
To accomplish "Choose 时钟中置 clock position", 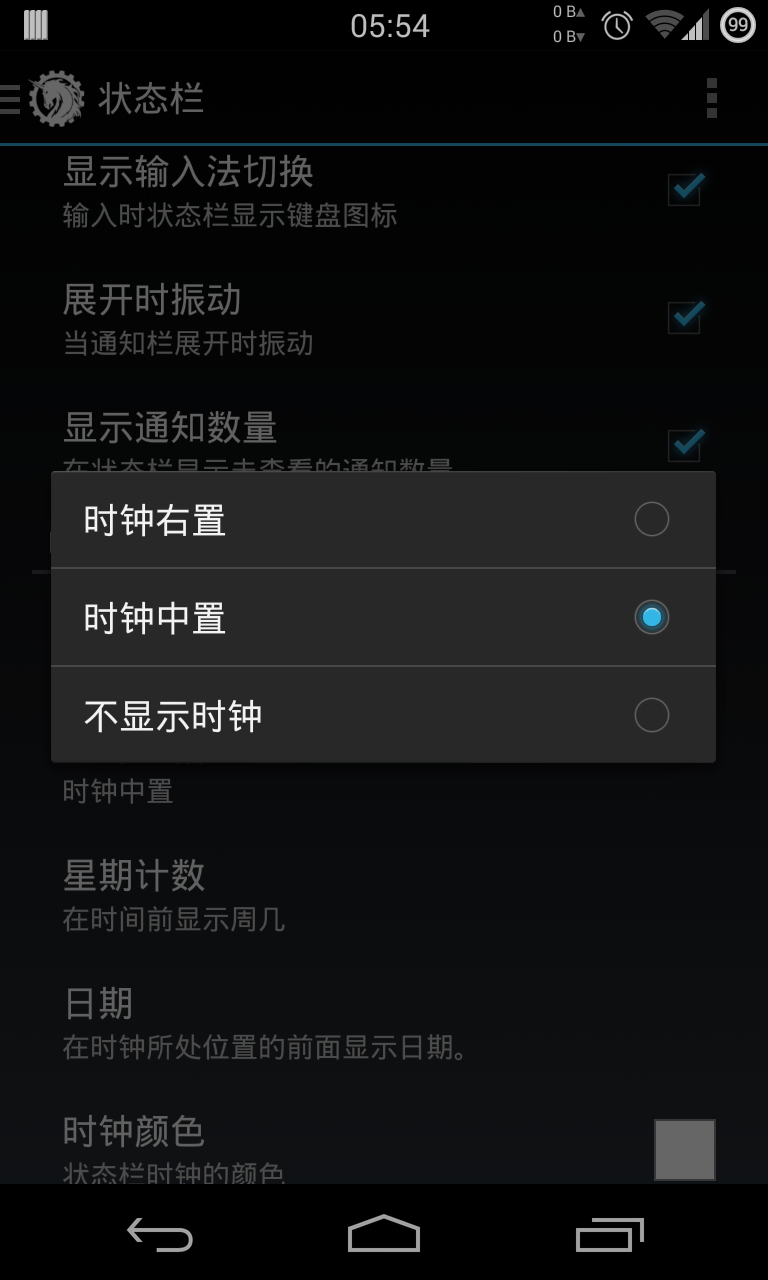I will click(383, 617).
